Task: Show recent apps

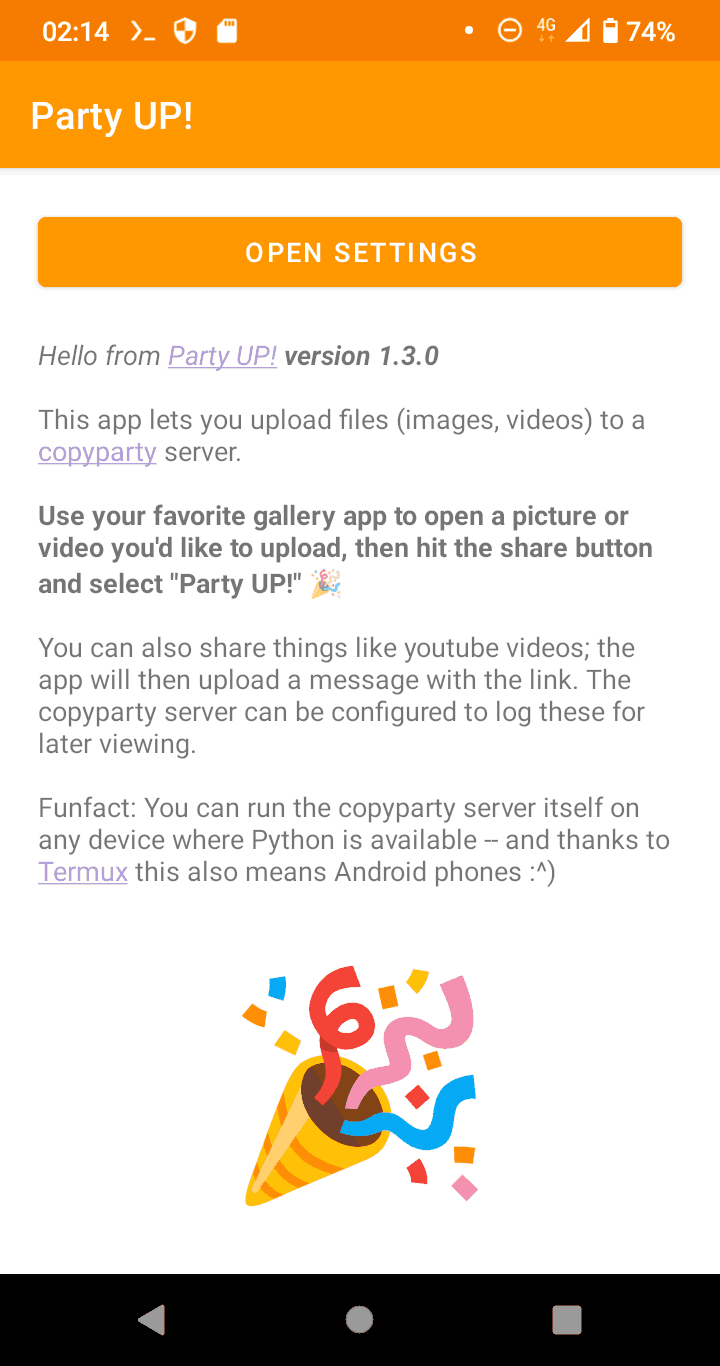Action: [567, 1320]
